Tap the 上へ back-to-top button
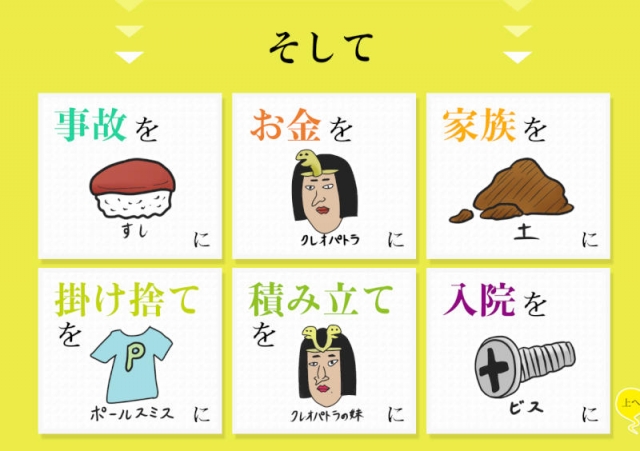The image size is (640, 451). click(x=630, y=405)
